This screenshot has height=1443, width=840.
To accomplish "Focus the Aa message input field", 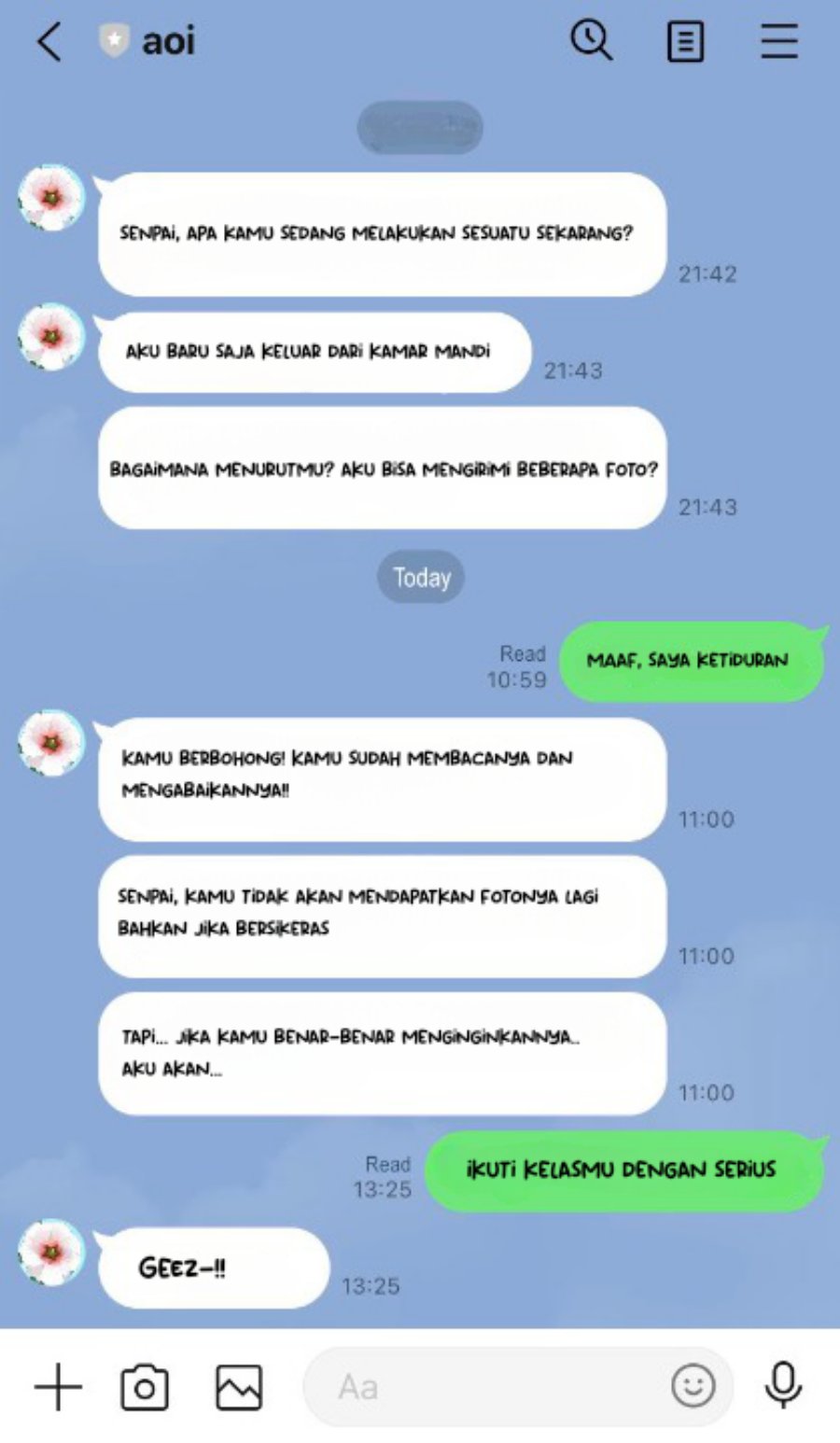I will [x=485, y=1387].
